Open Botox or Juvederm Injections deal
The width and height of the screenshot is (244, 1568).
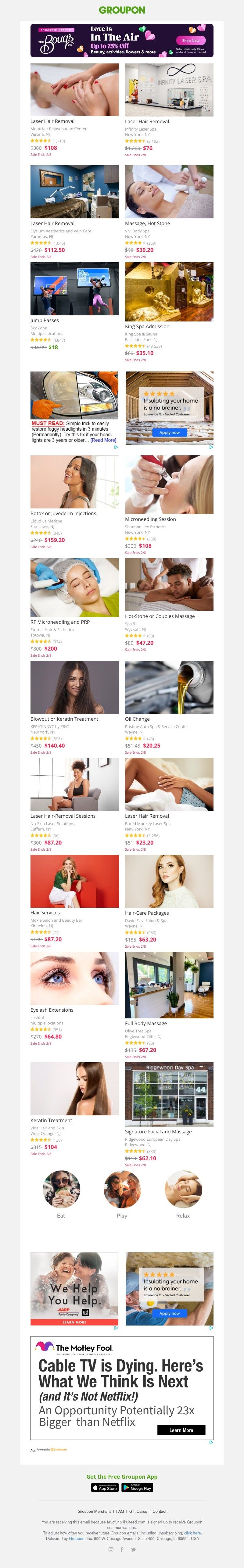[x=74, y=482]
